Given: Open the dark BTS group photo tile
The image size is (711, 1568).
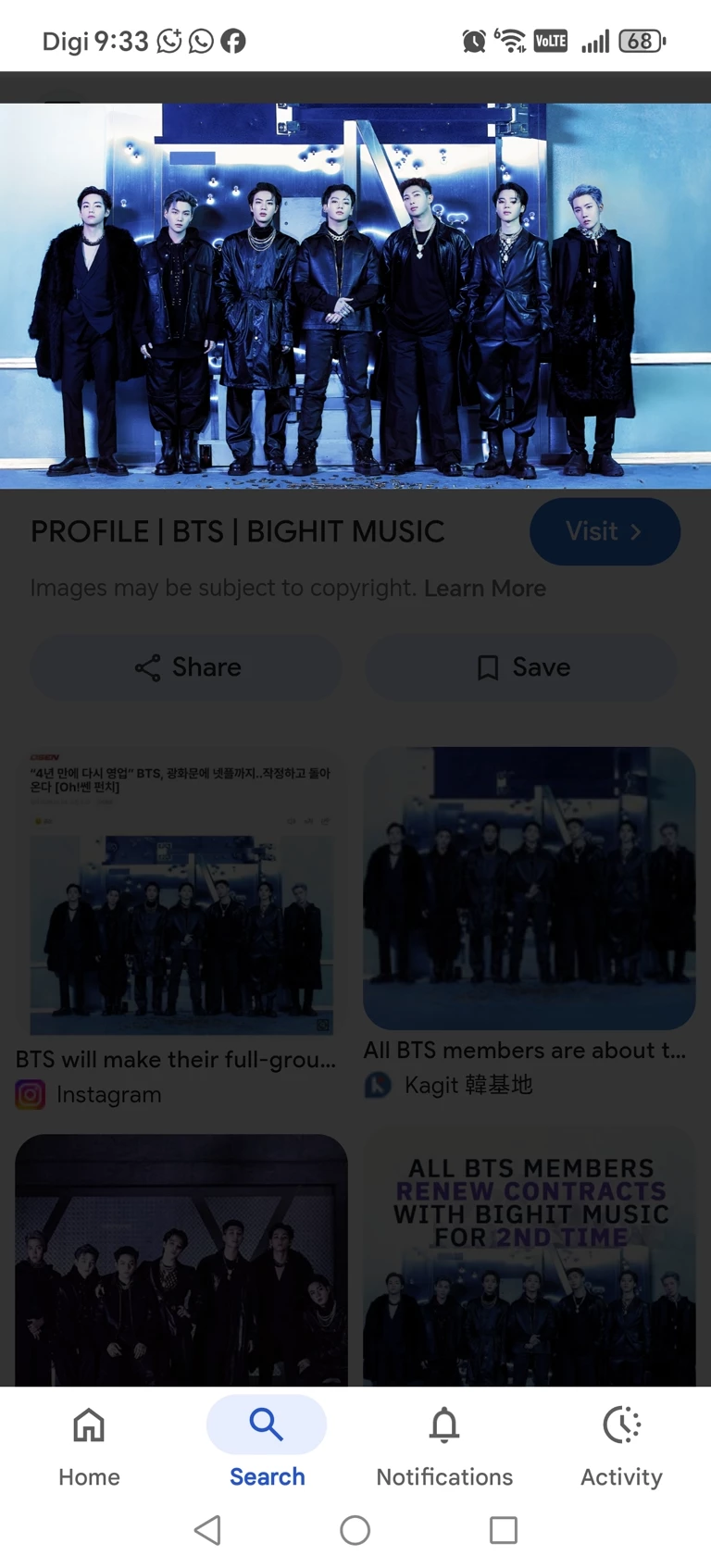Looking at the screenshot, I should [181, 1259].
